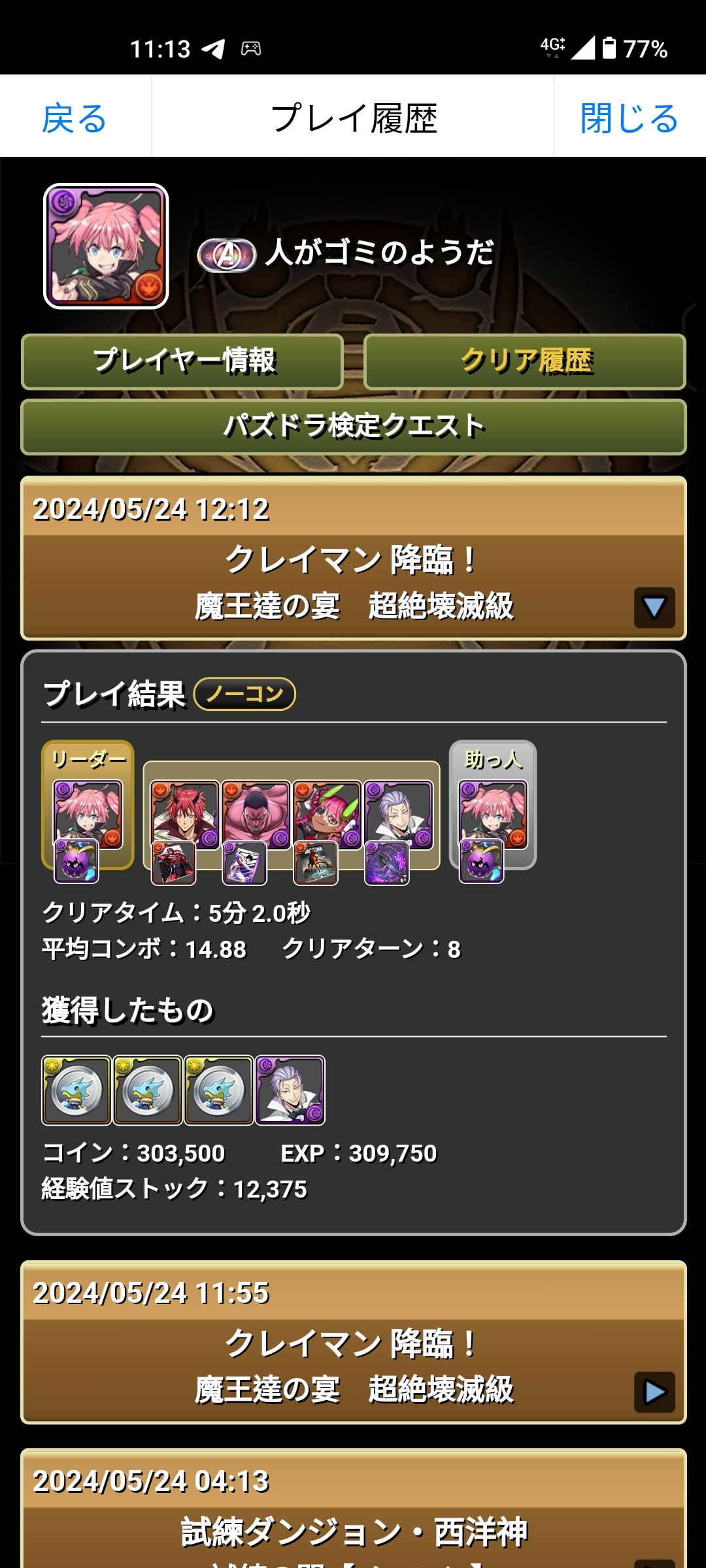Open the プレイヤー情報 tab
This screenshot has height=1568, width=706.
pyautogui.click(x=183, y=361)
